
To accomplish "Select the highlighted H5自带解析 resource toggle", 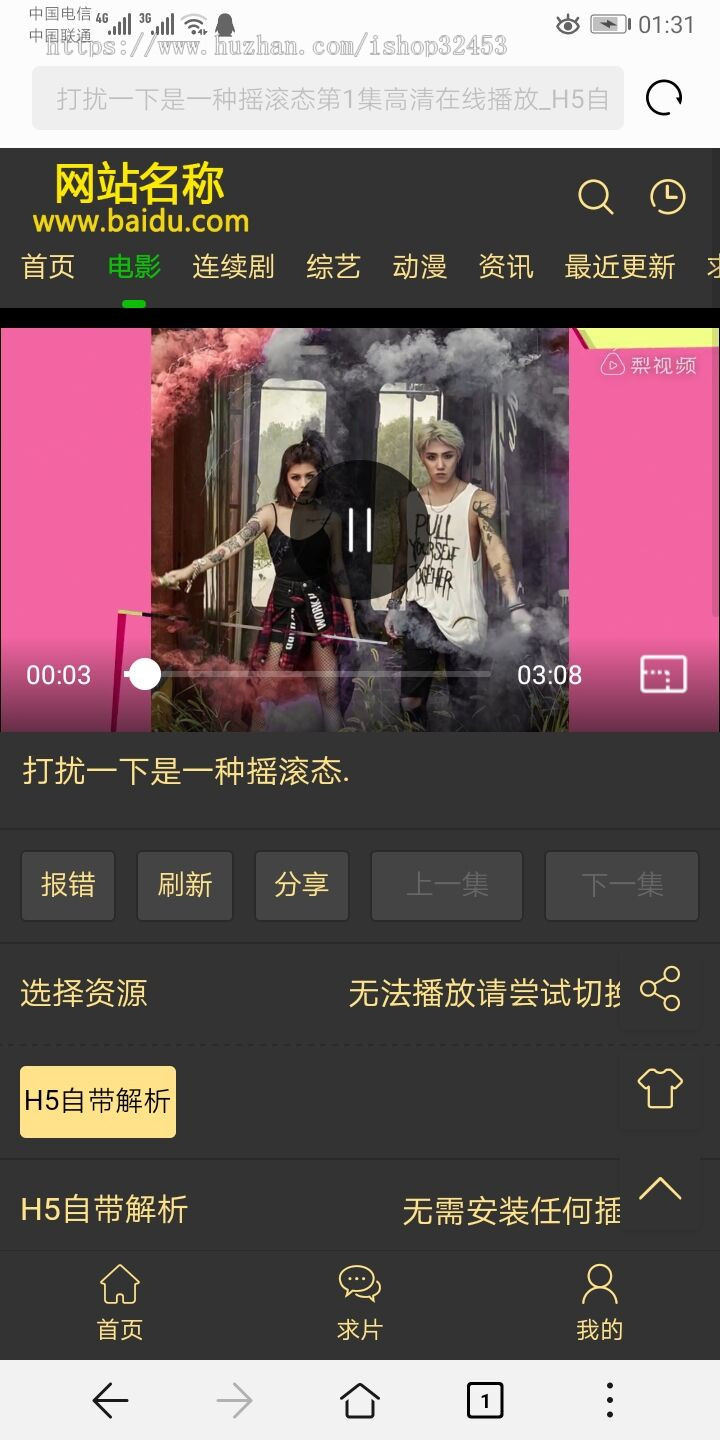I will tap(97, 1100).
